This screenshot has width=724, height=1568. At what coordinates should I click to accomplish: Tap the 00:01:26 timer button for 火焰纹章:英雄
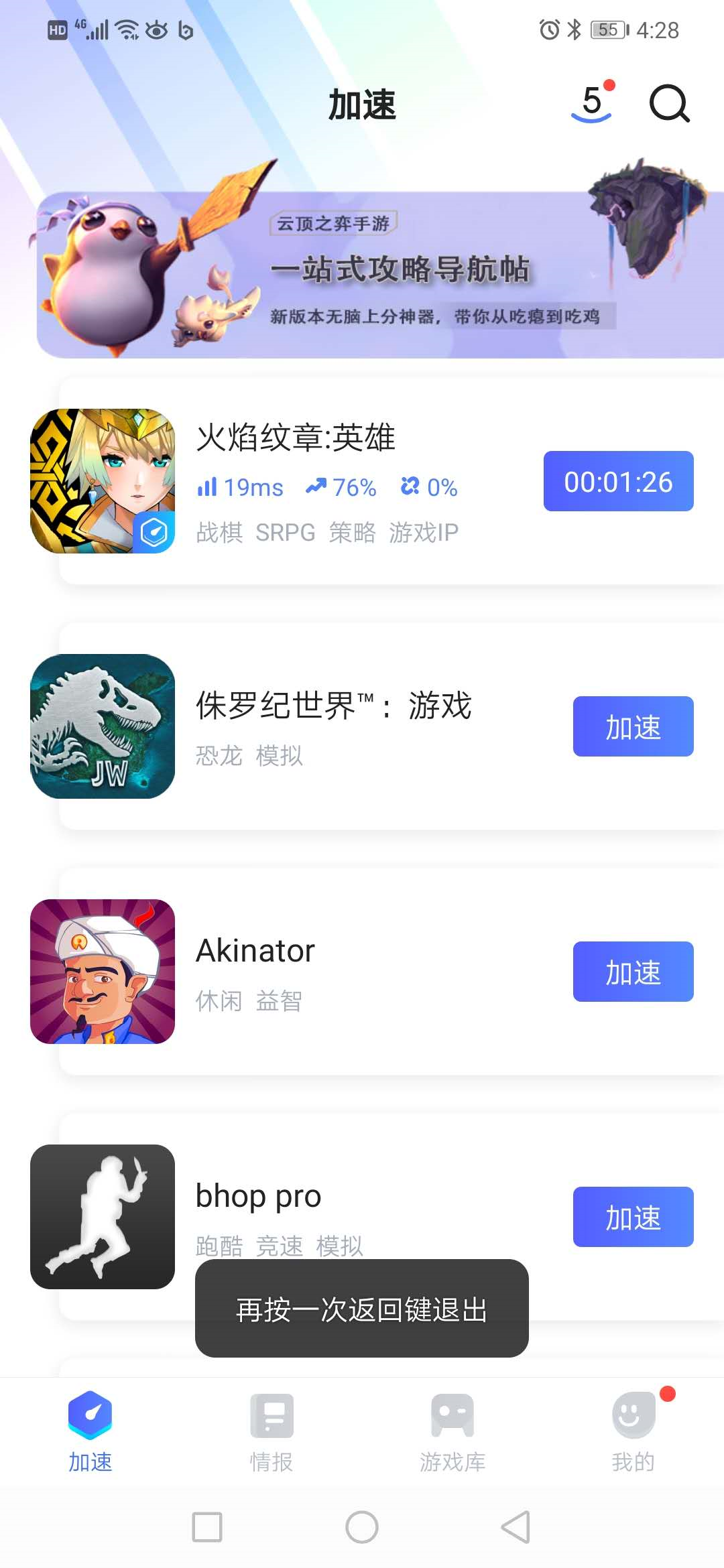pos(618,481)
